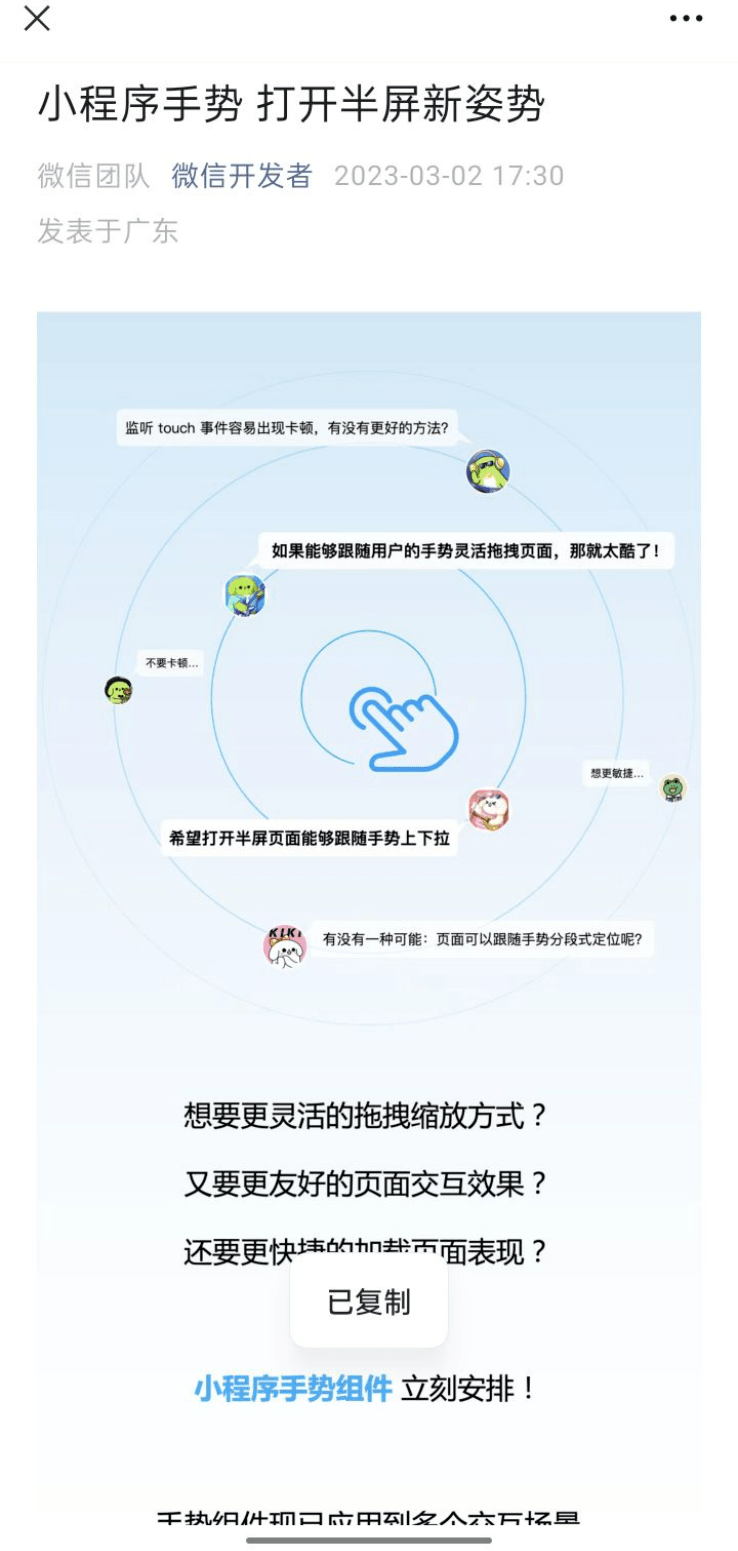Open the 微信开发者 account link
The width and height of the screenshot is (738, 1551).
click(x=242, y=176)
